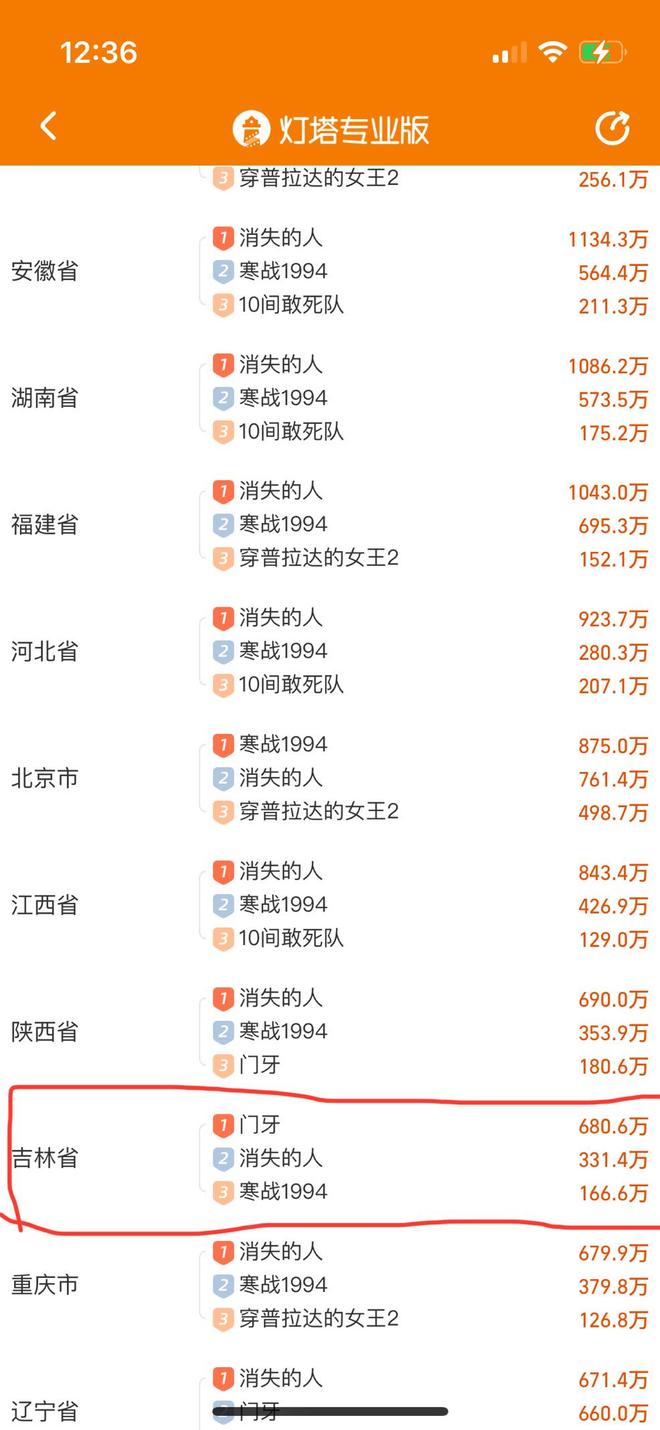Open the 河北省 row
The width and height of the screenshot is (660, 1430).
pyautogui.click(x=330, y=651)
